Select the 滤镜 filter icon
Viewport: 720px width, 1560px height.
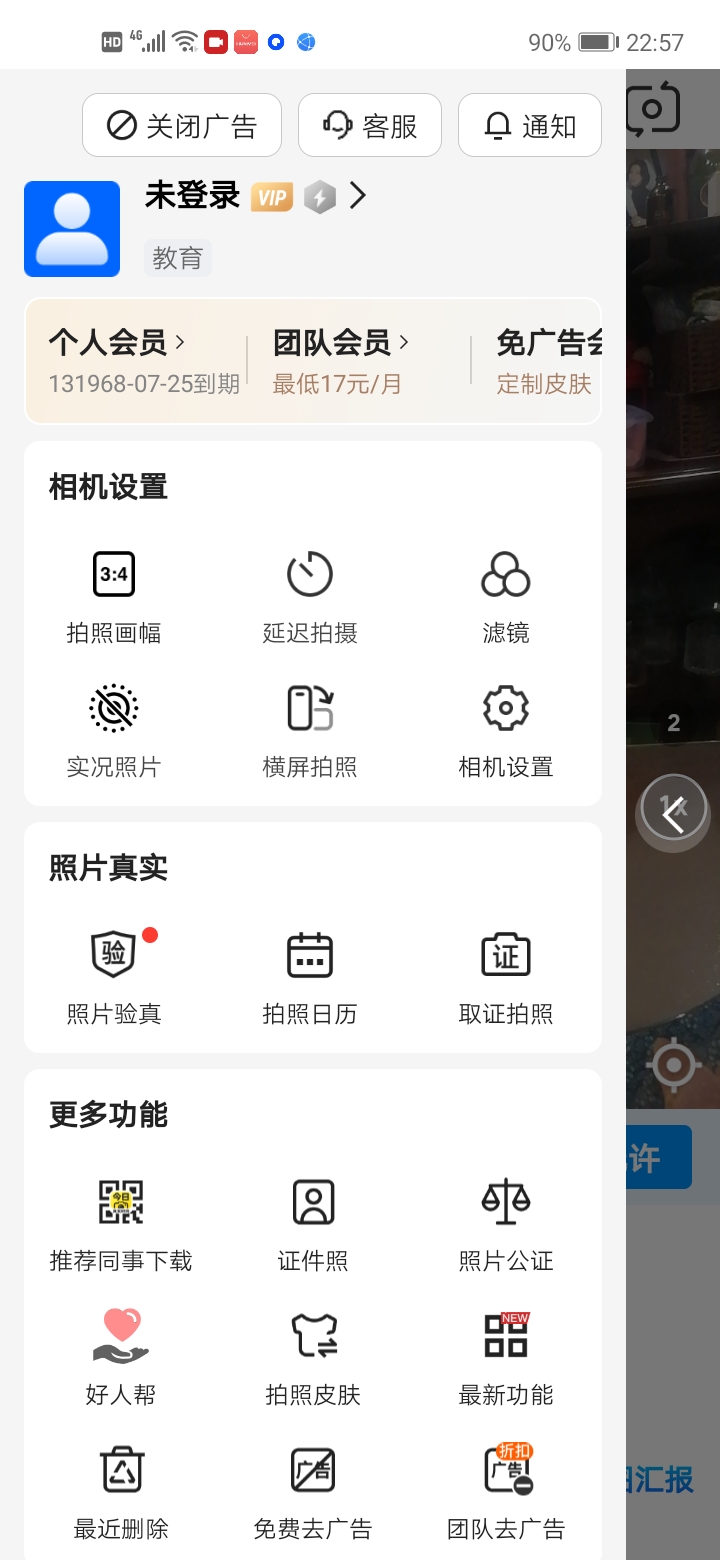tap(505, 573)
